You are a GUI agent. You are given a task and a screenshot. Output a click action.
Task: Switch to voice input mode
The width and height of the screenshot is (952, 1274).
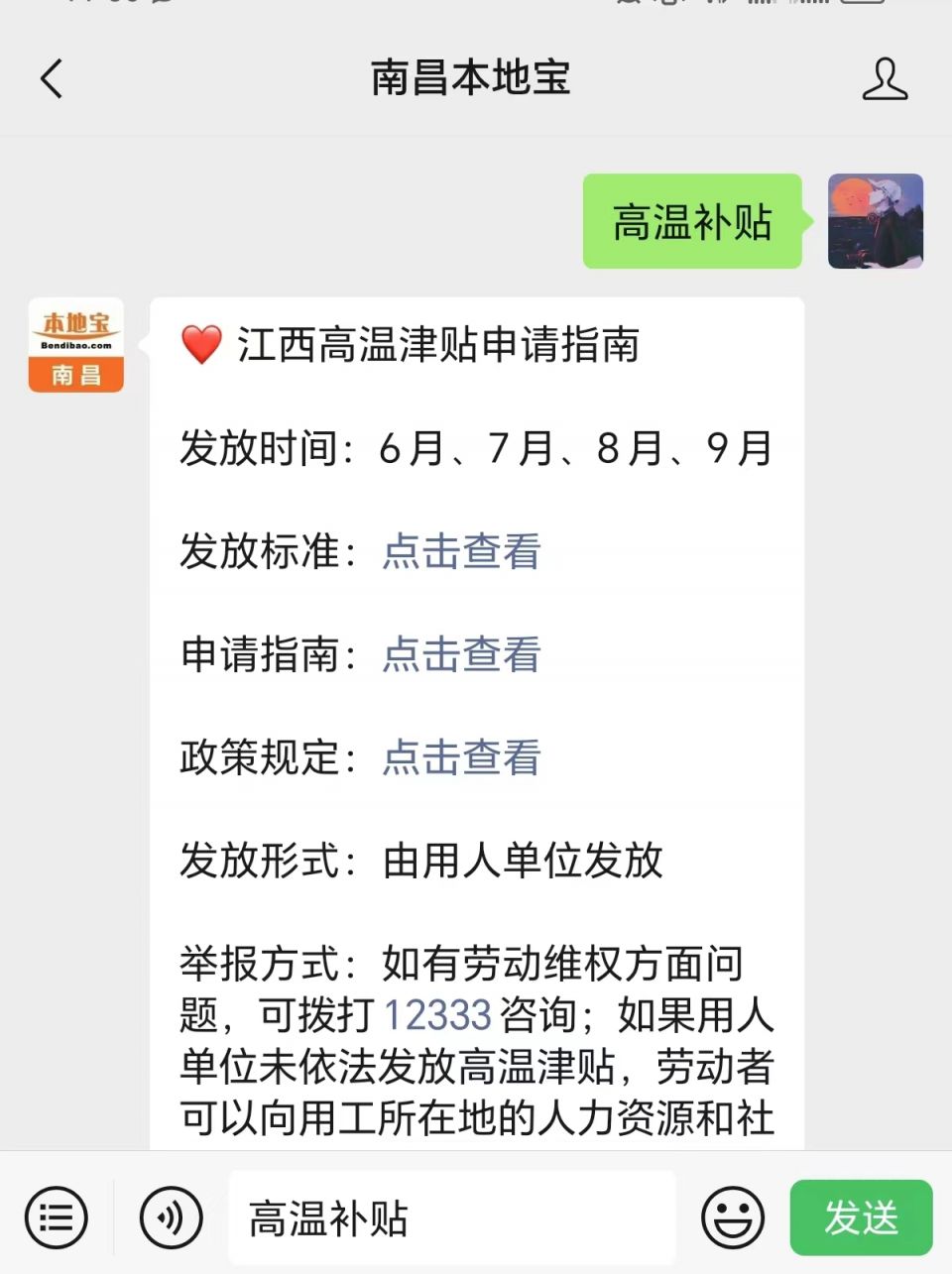point(171,1217)
